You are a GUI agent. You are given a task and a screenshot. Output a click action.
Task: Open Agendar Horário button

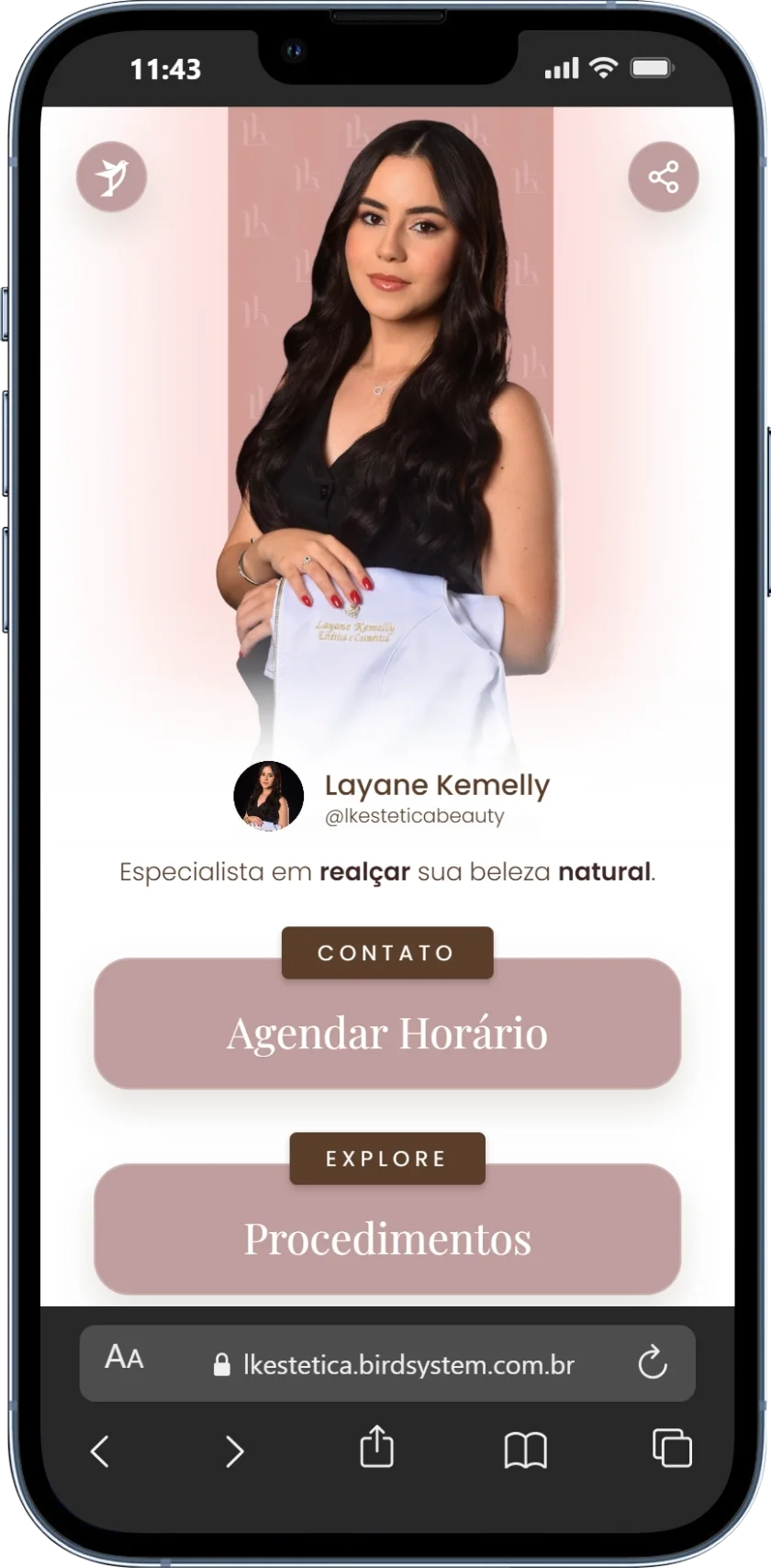[386, 1032]
